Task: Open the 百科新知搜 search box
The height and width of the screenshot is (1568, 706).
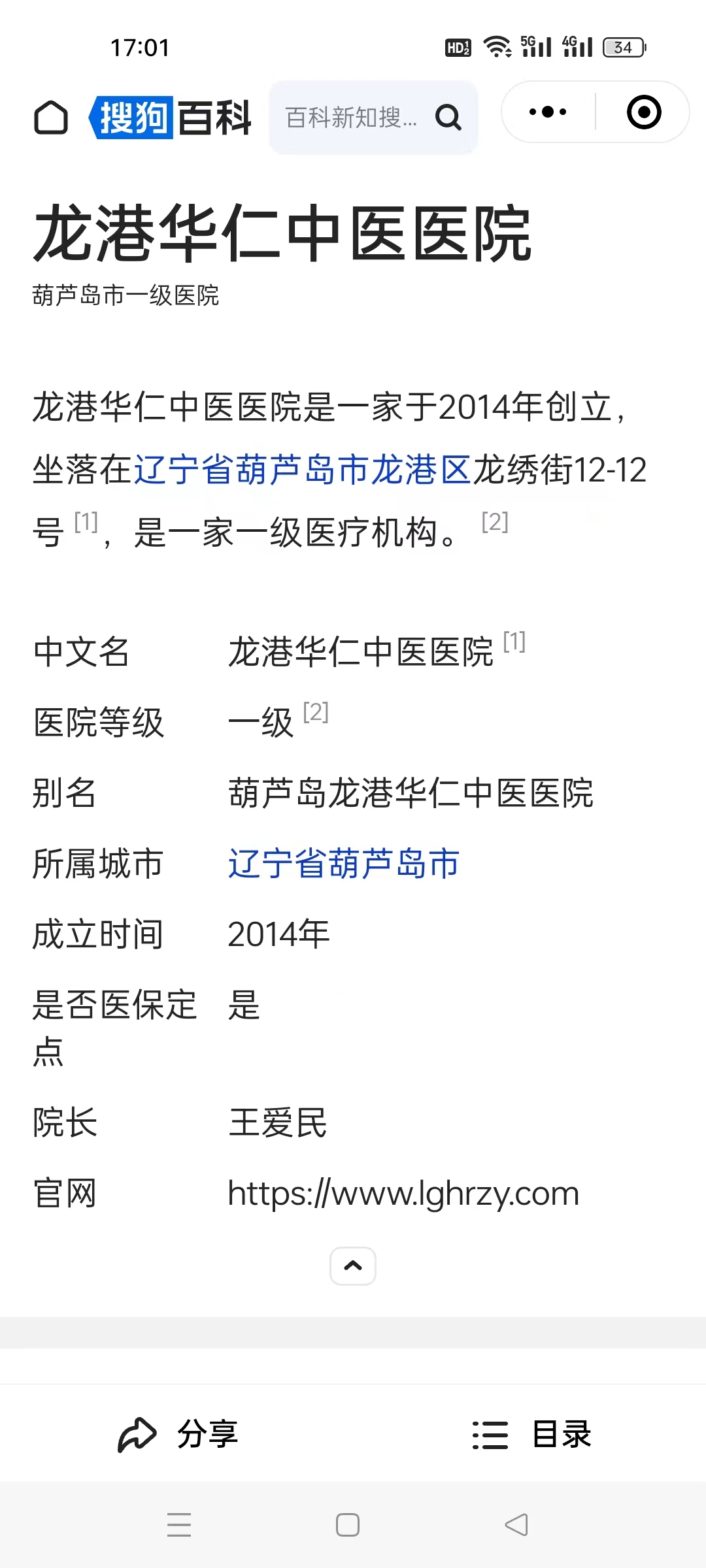Action: [373, 118]
